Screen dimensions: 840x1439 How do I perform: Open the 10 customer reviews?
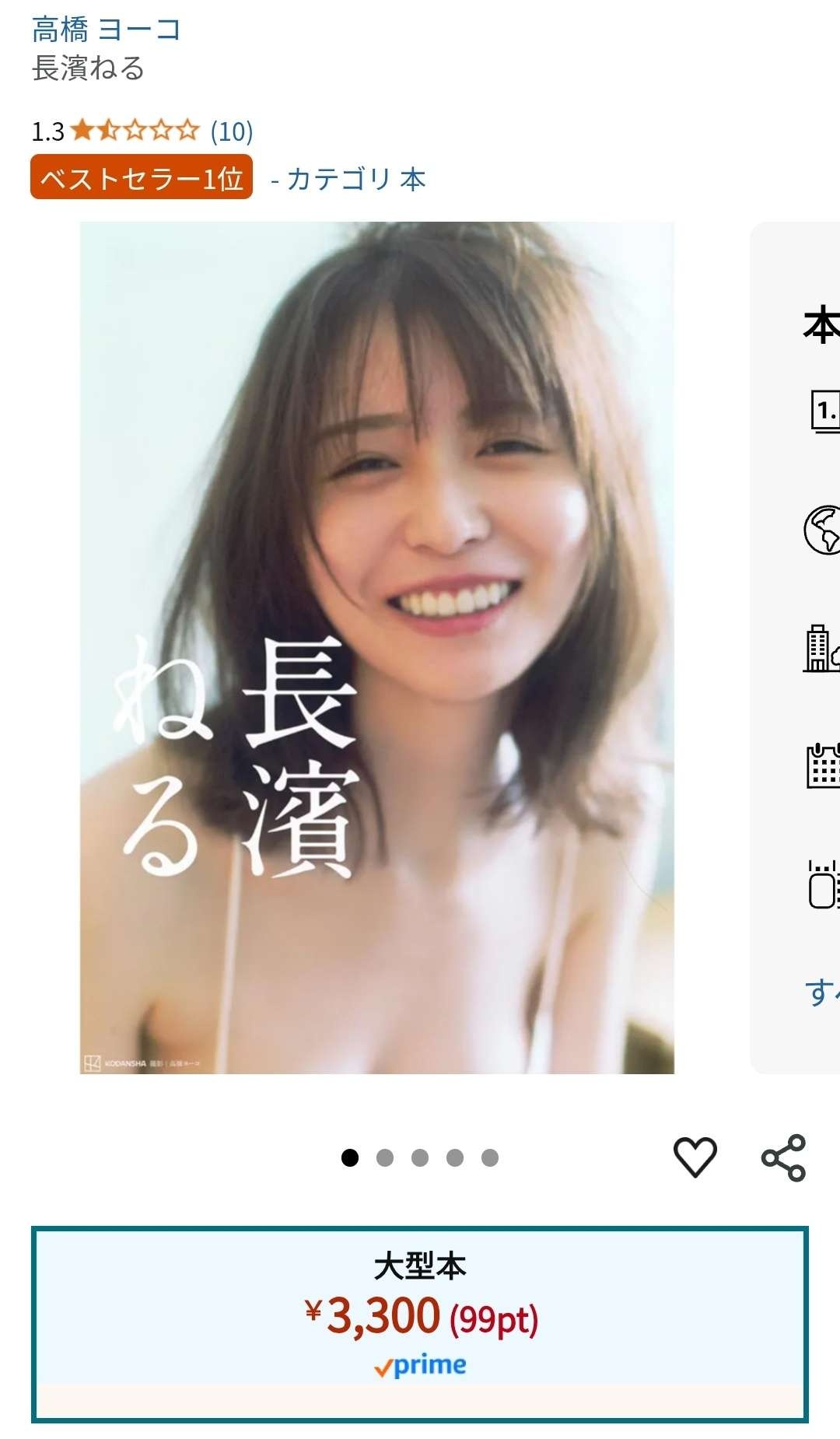(231, 131)
